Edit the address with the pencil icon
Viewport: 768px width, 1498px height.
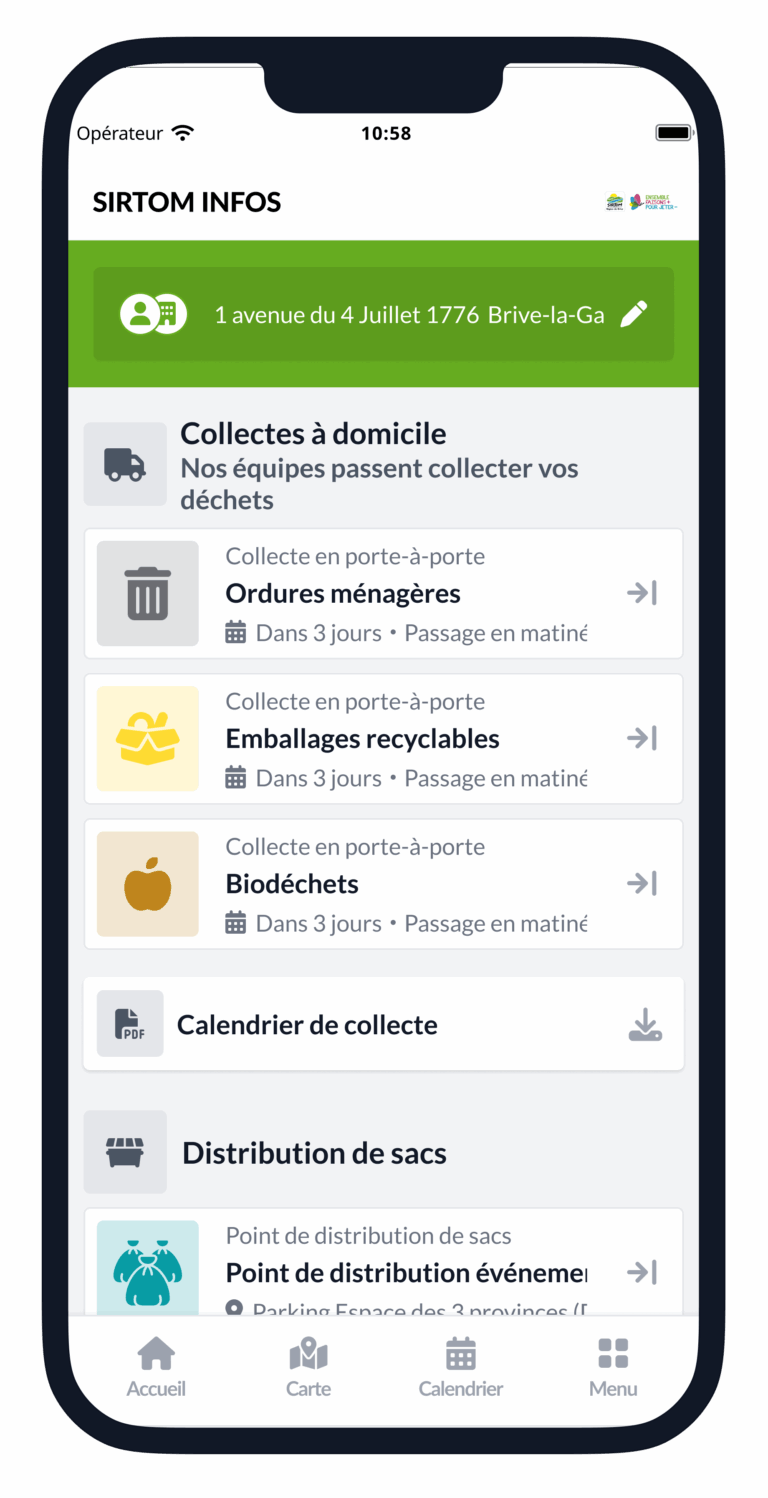click(634, 315)
